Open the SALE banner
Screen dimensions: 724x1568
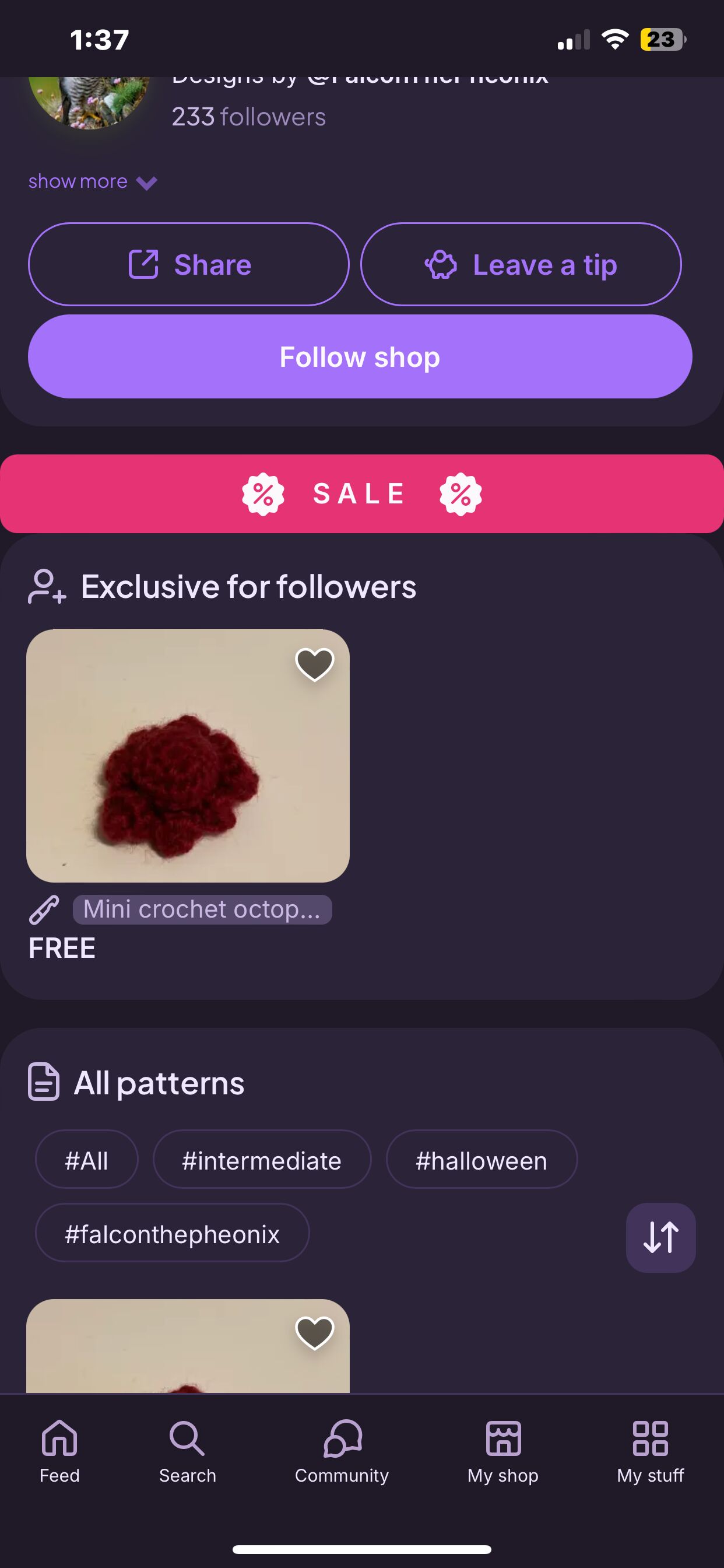[362, 494]
